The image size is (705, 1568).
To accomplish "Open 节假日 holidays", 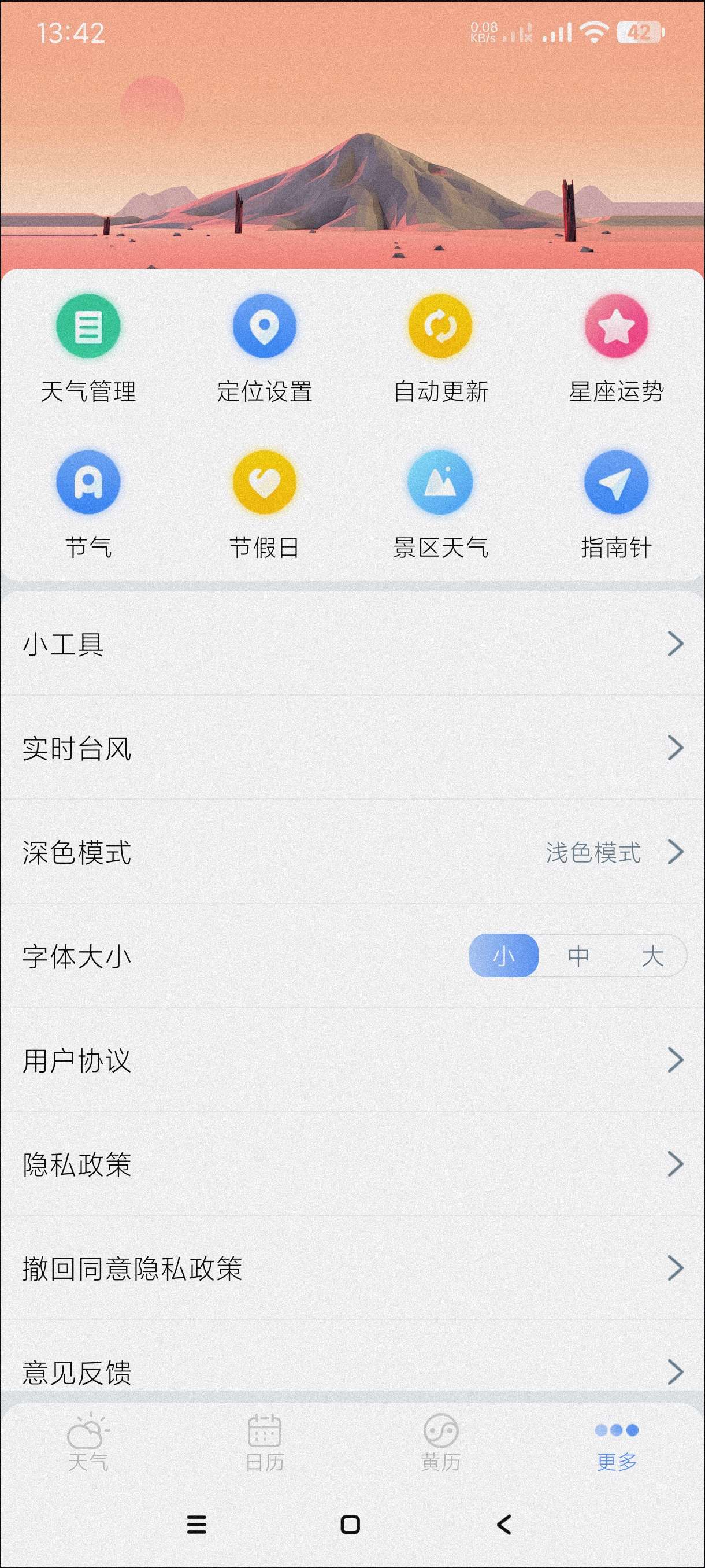I will pos(265,503).
